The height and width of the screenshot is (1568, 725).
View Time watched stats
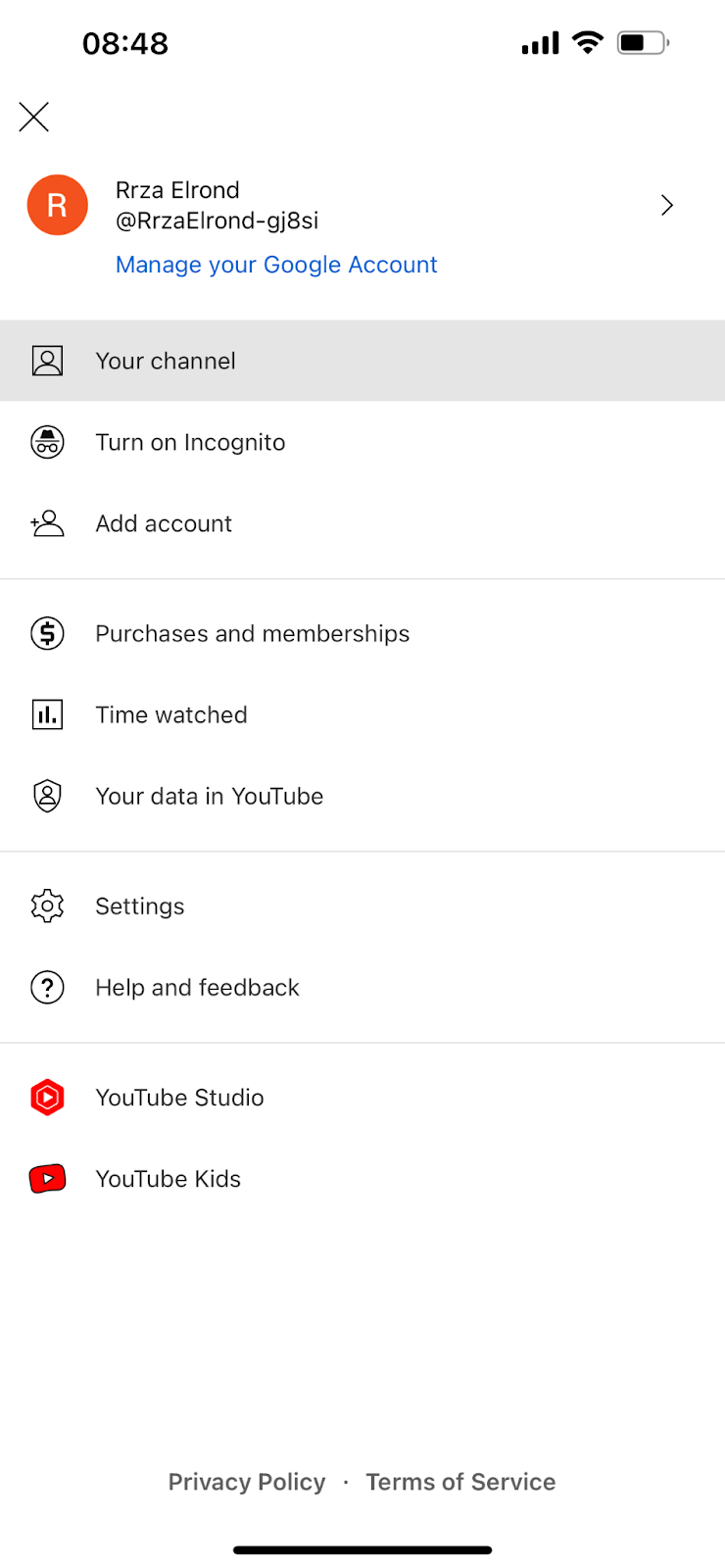(x=171, y=714)
